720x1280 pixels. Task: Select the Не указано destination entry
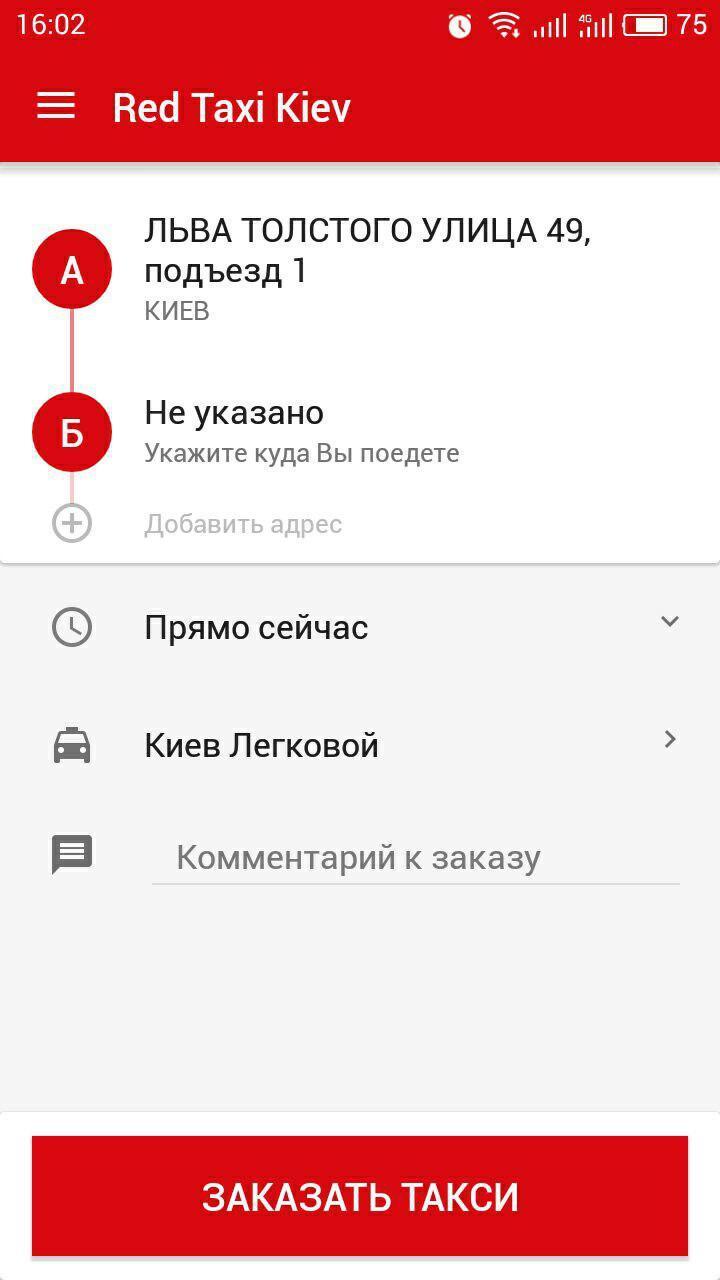coord(234,412)
